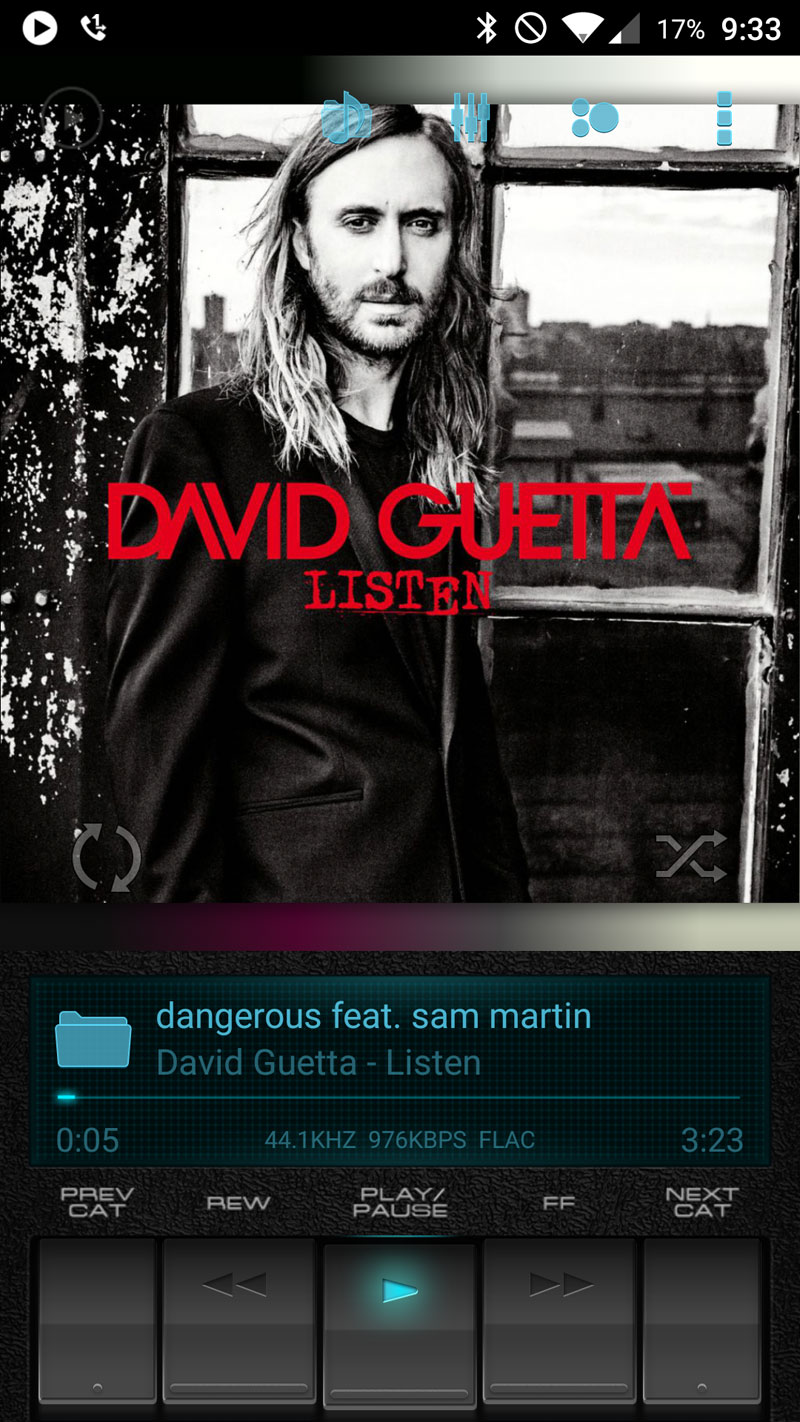Tap the David Guetta Listen album art
Viewport: 800px width, 1422px height.
coord(400,503)
